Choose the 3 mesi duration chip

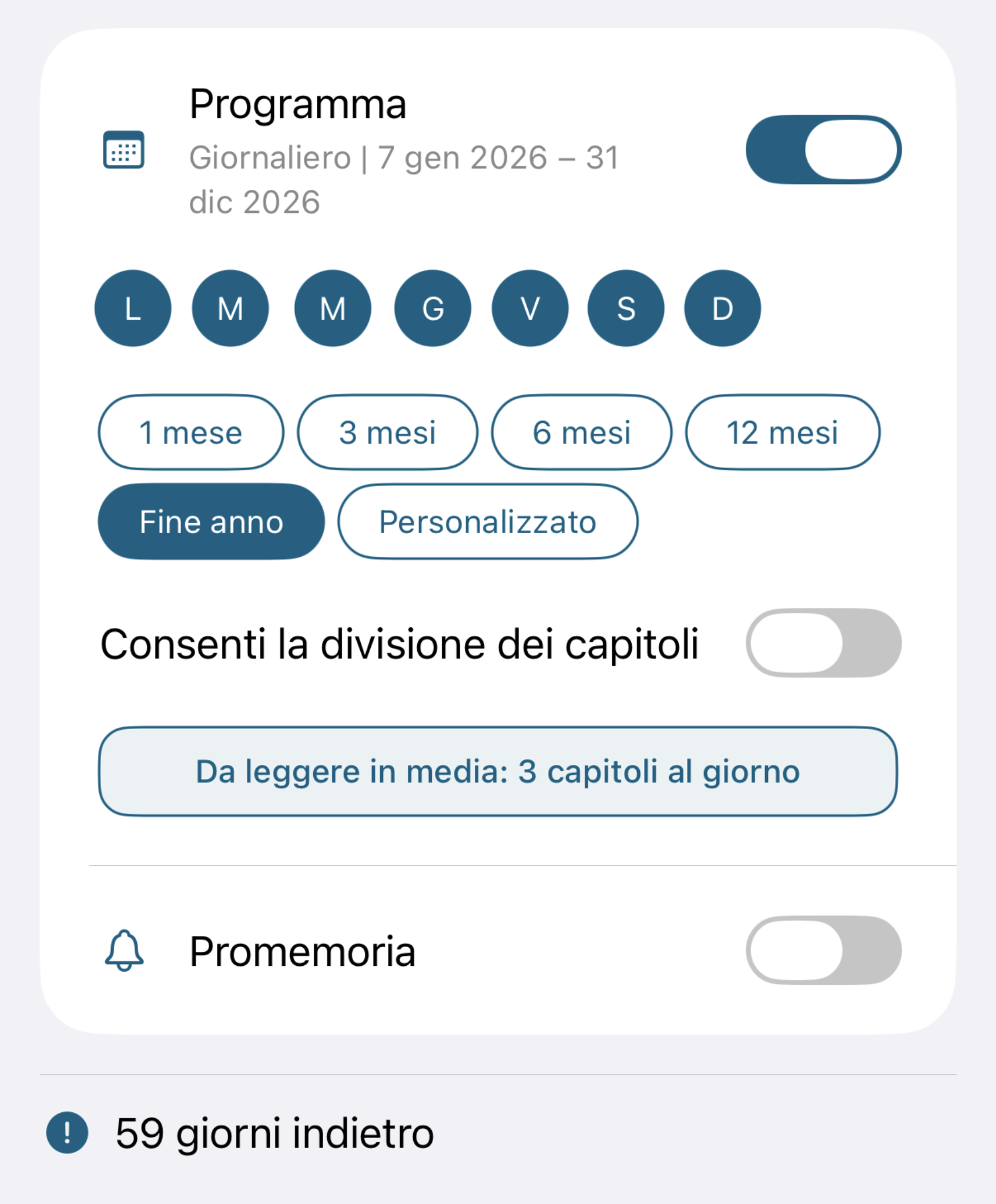(387, 432)
